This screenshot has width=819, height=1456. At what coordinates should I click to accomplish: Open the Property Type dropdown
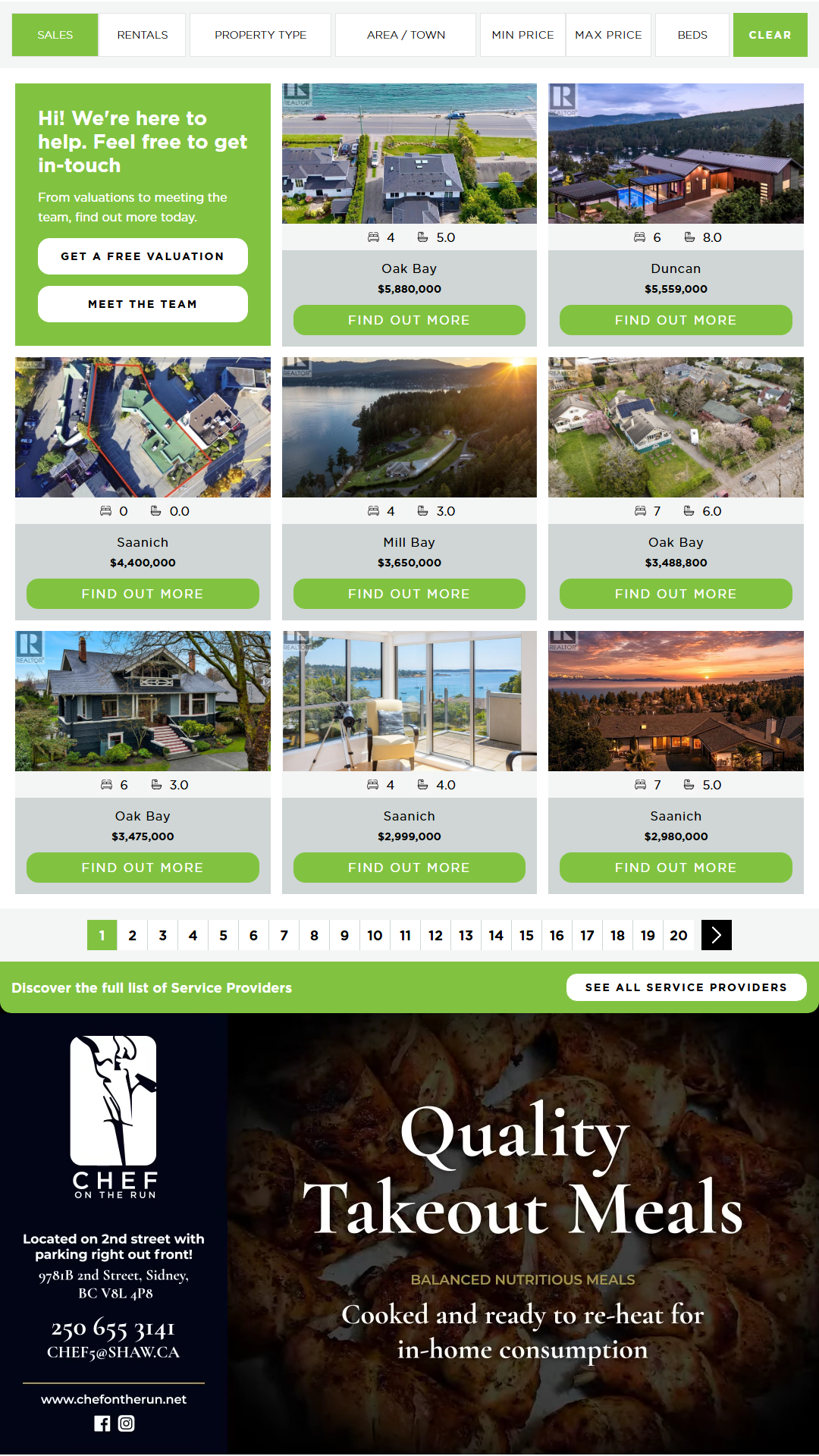[260, 35]
